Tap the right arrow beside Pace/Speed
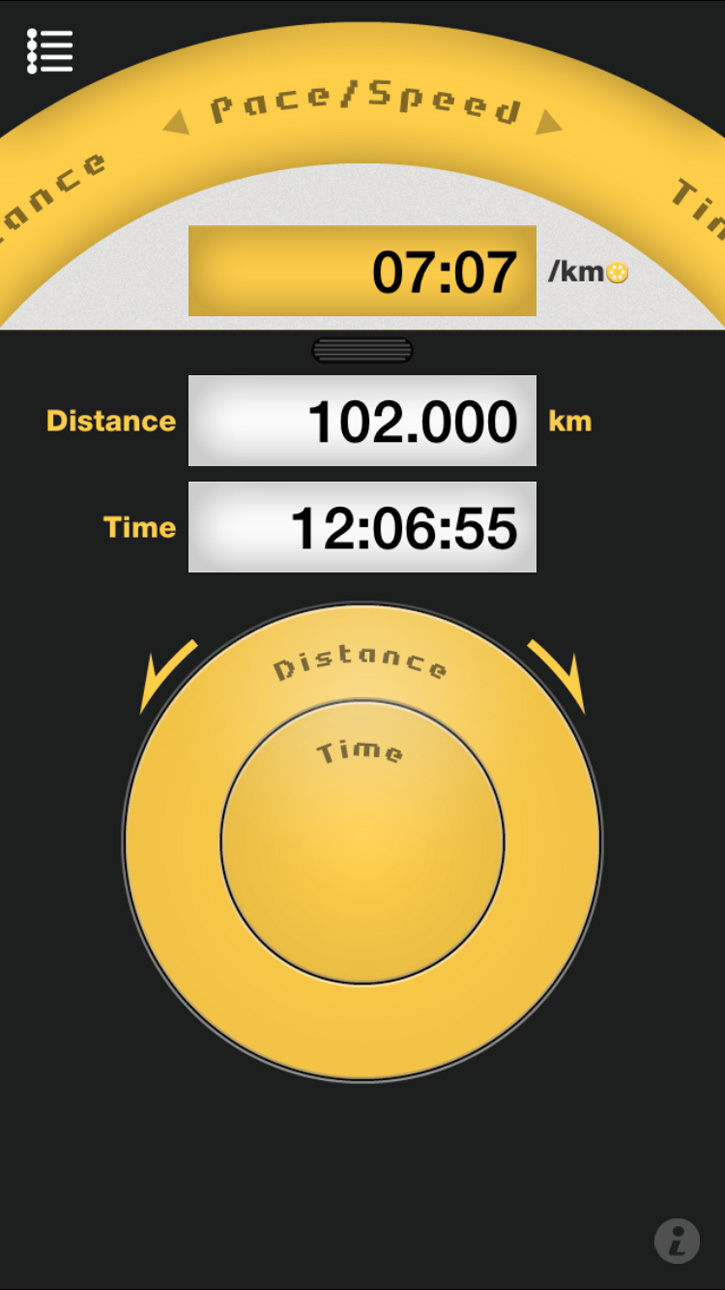 tap(548, 123)
